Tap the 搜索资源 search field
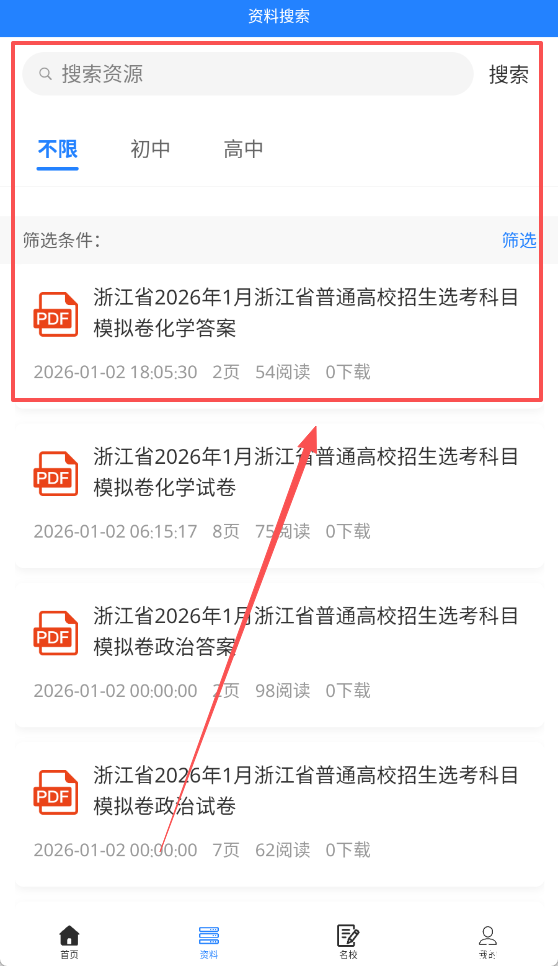 tap(248, 74)
